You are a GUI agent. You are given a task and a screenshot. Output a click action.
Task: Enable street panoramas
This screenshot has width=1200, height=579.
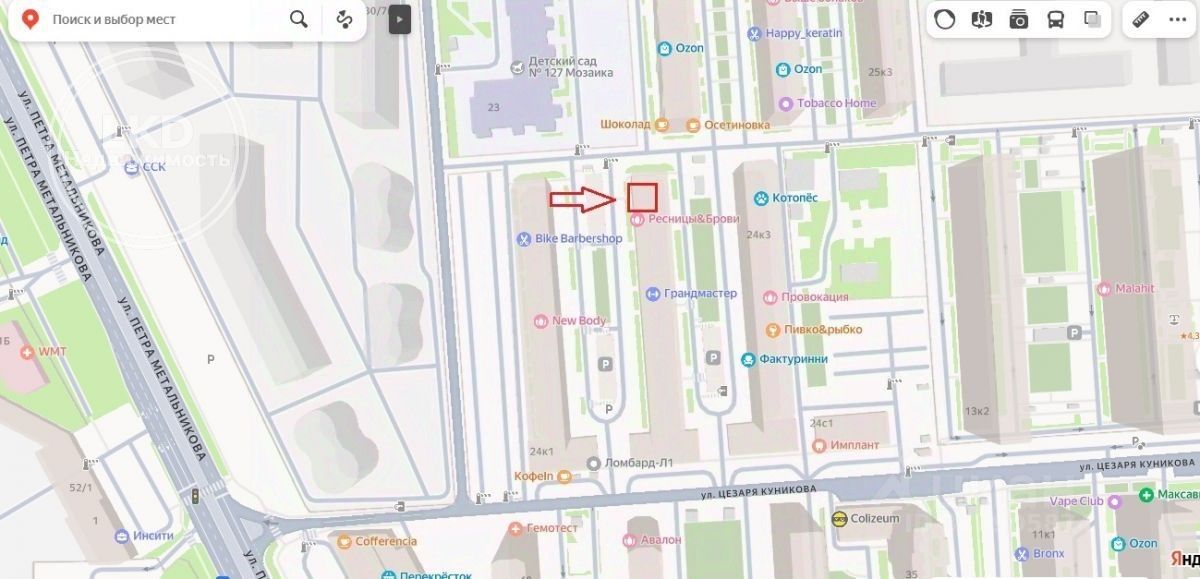982,19
